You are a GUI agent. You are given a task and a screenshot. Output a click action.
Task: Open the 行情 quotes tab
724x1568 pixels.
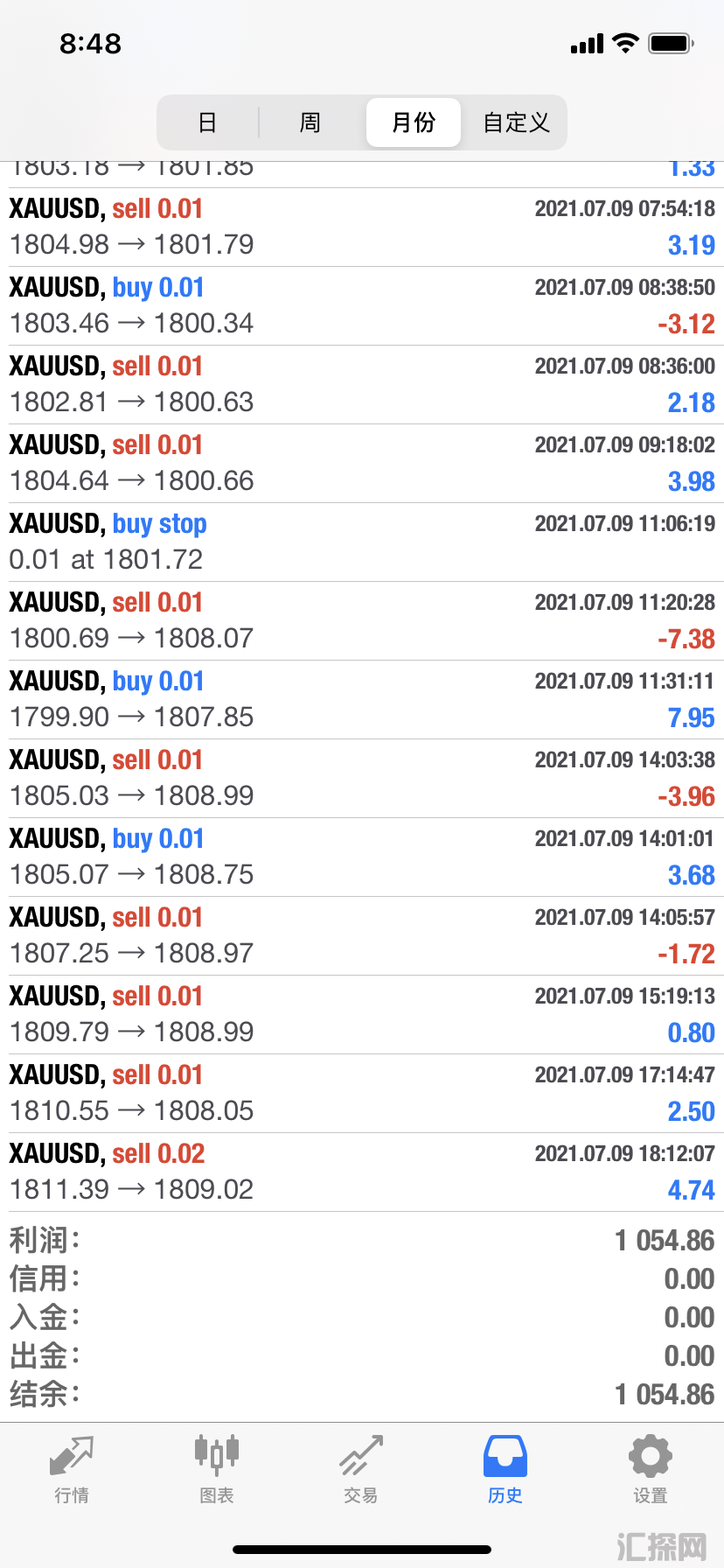click(72, 1470)
